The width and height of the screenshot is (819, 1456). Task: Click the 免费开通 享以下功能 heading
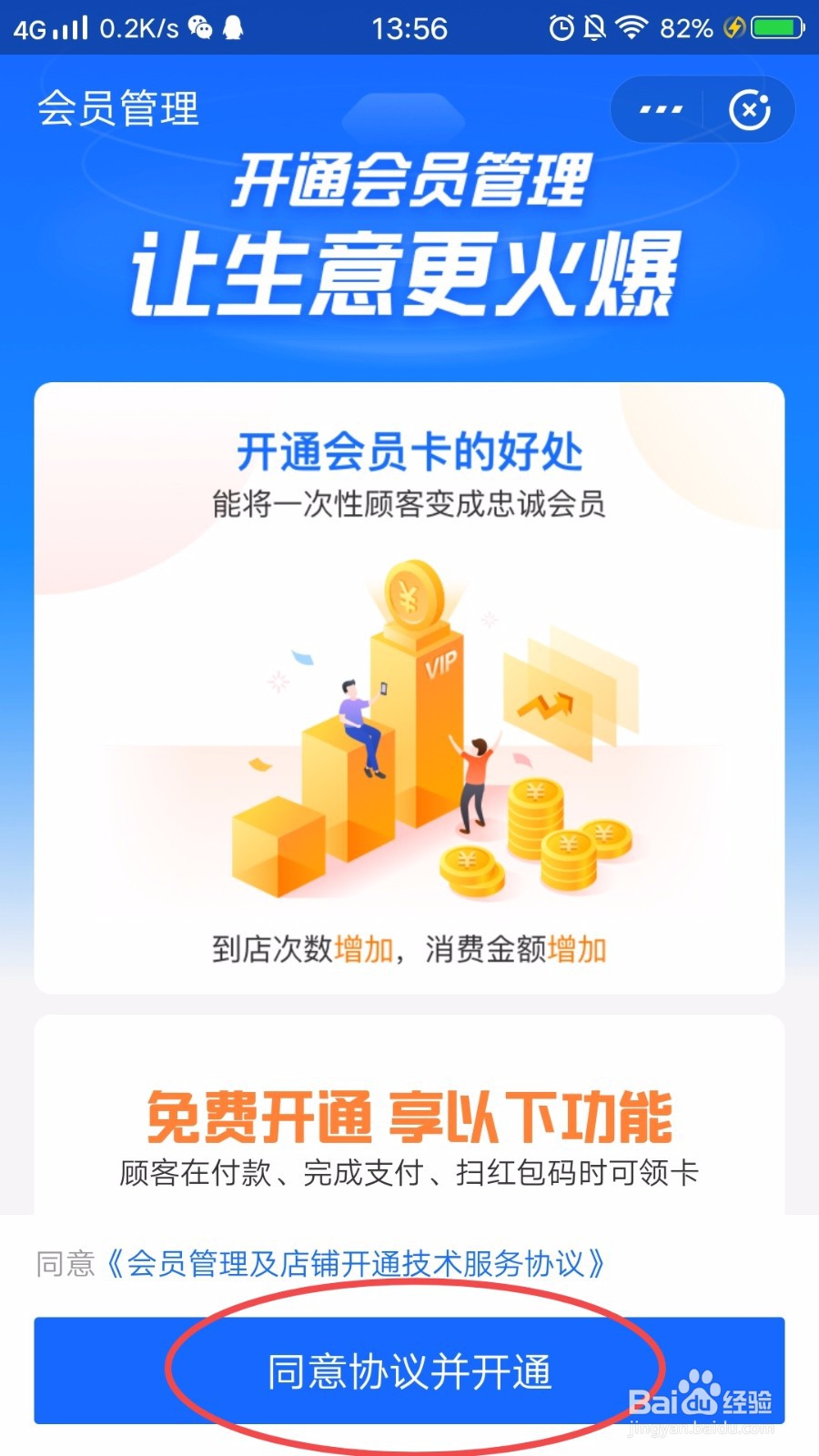[x=409, y=1118]
